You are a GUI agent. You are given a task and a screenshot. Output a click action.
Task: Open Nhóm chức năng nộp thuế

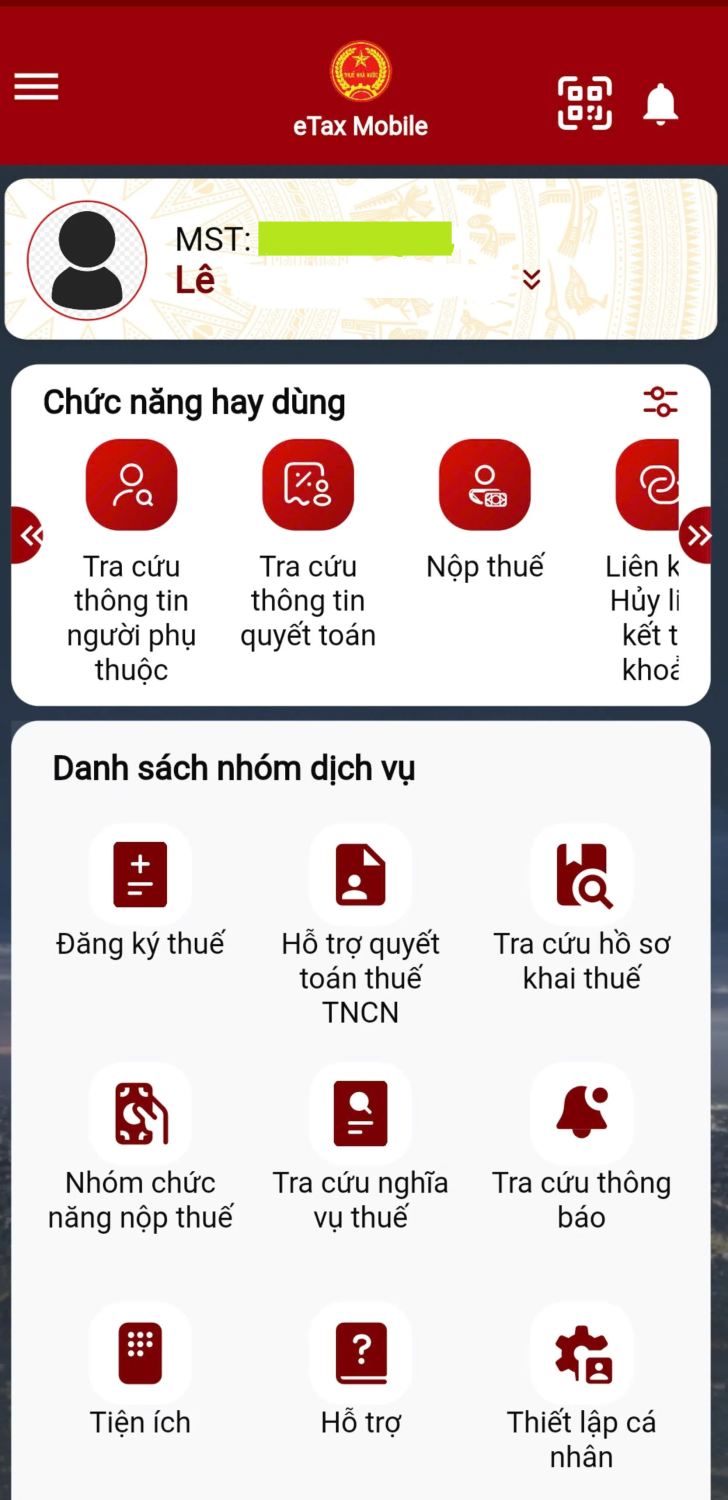click(x=140, y=1114)
